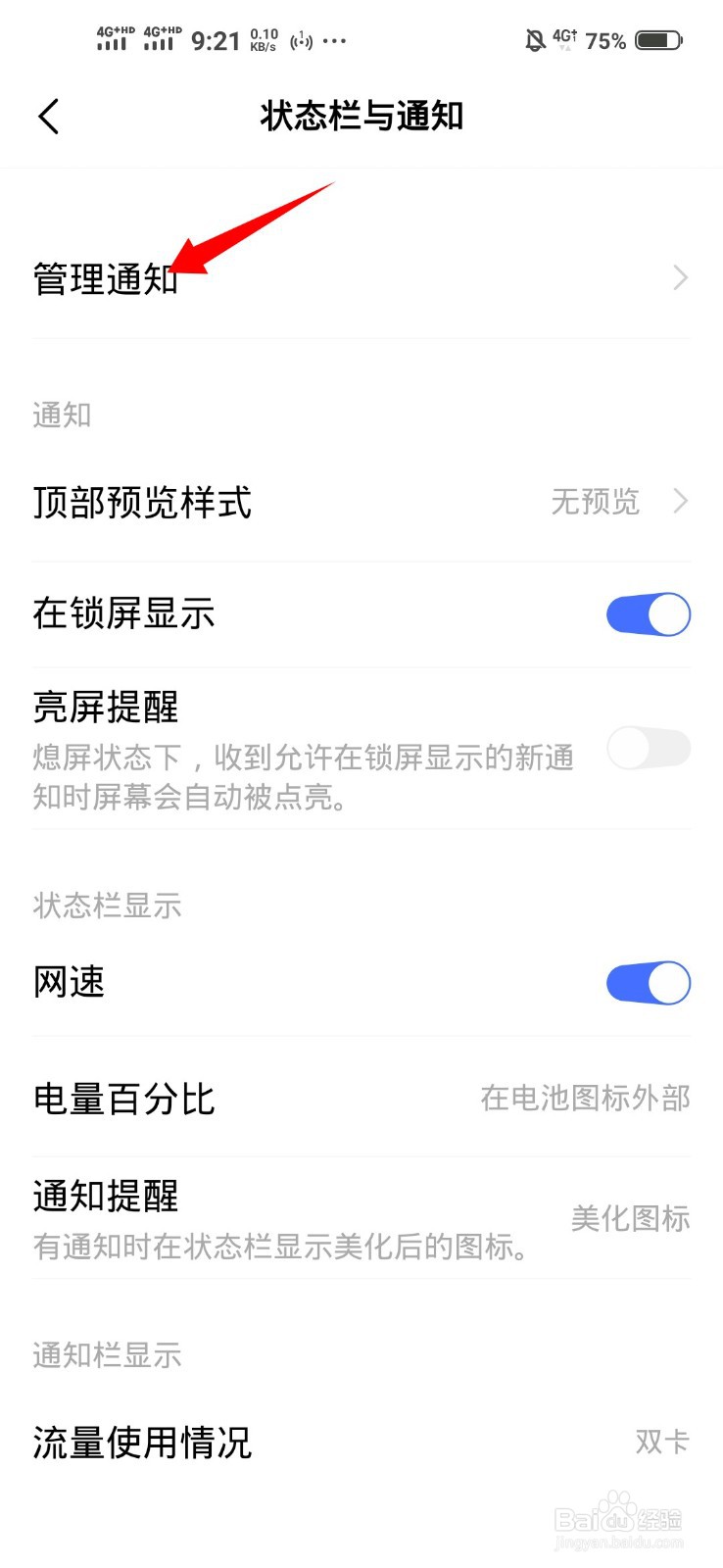Viewport: 723px width, 1568px height.
Task: Tap the second 4G+HD SIM signal icon
Action: [x=160, y=40]
